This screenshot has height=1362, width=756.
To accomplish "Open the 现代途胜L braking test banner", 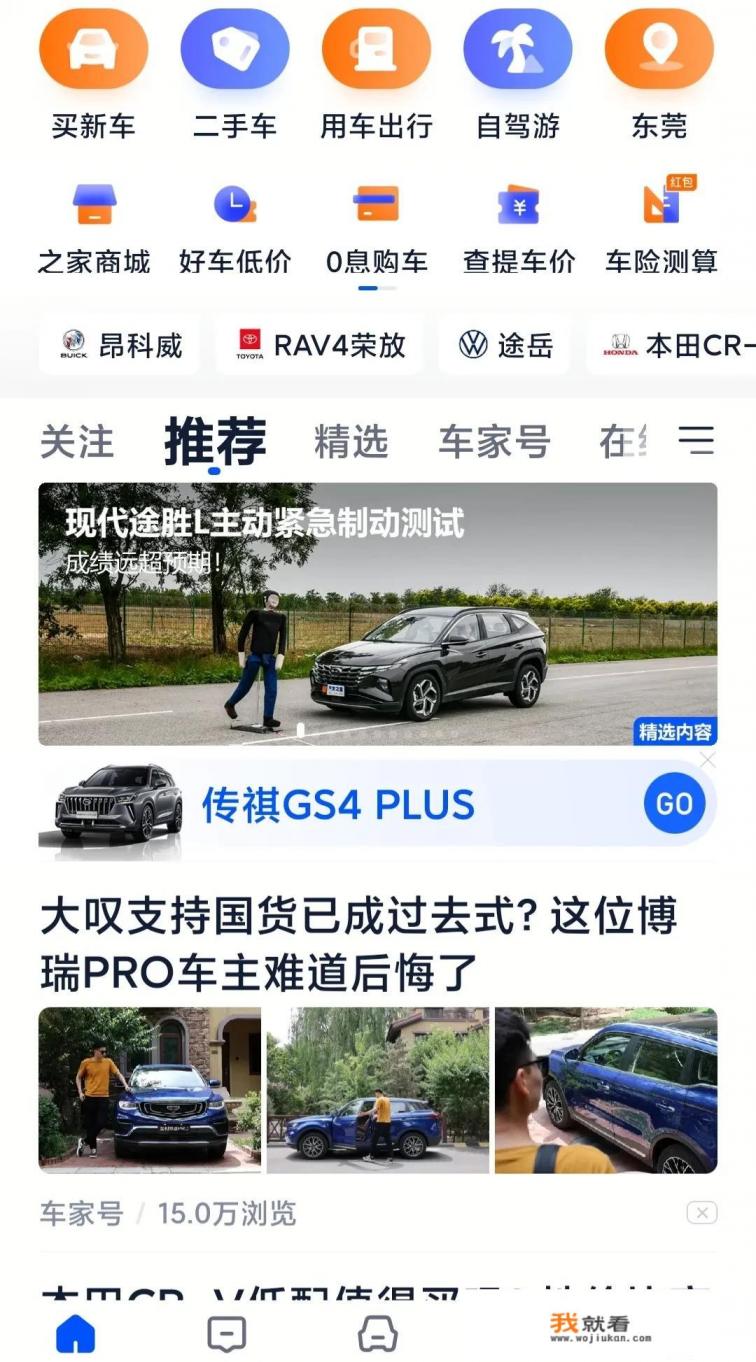I will pos(377,614).
